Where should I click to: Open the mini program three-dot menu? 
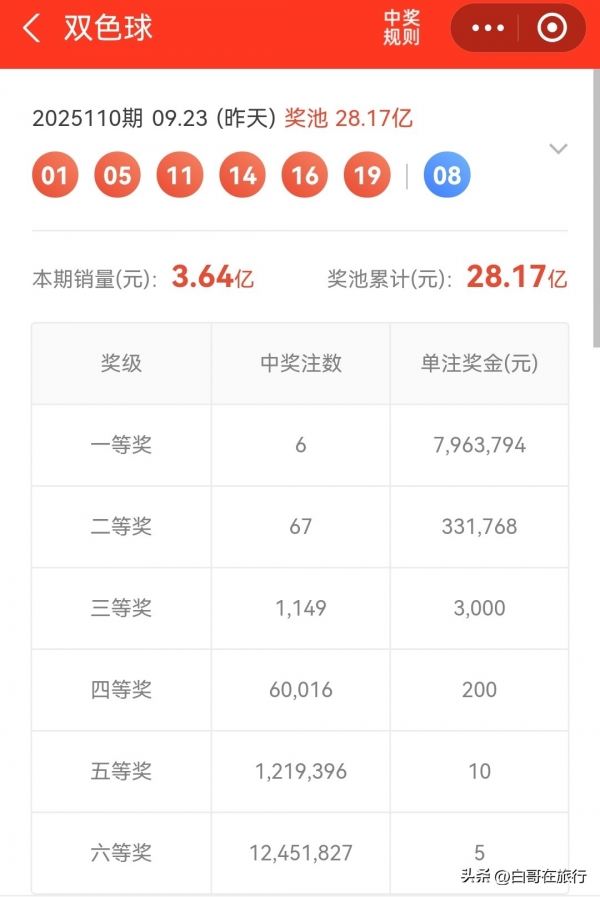488,28
